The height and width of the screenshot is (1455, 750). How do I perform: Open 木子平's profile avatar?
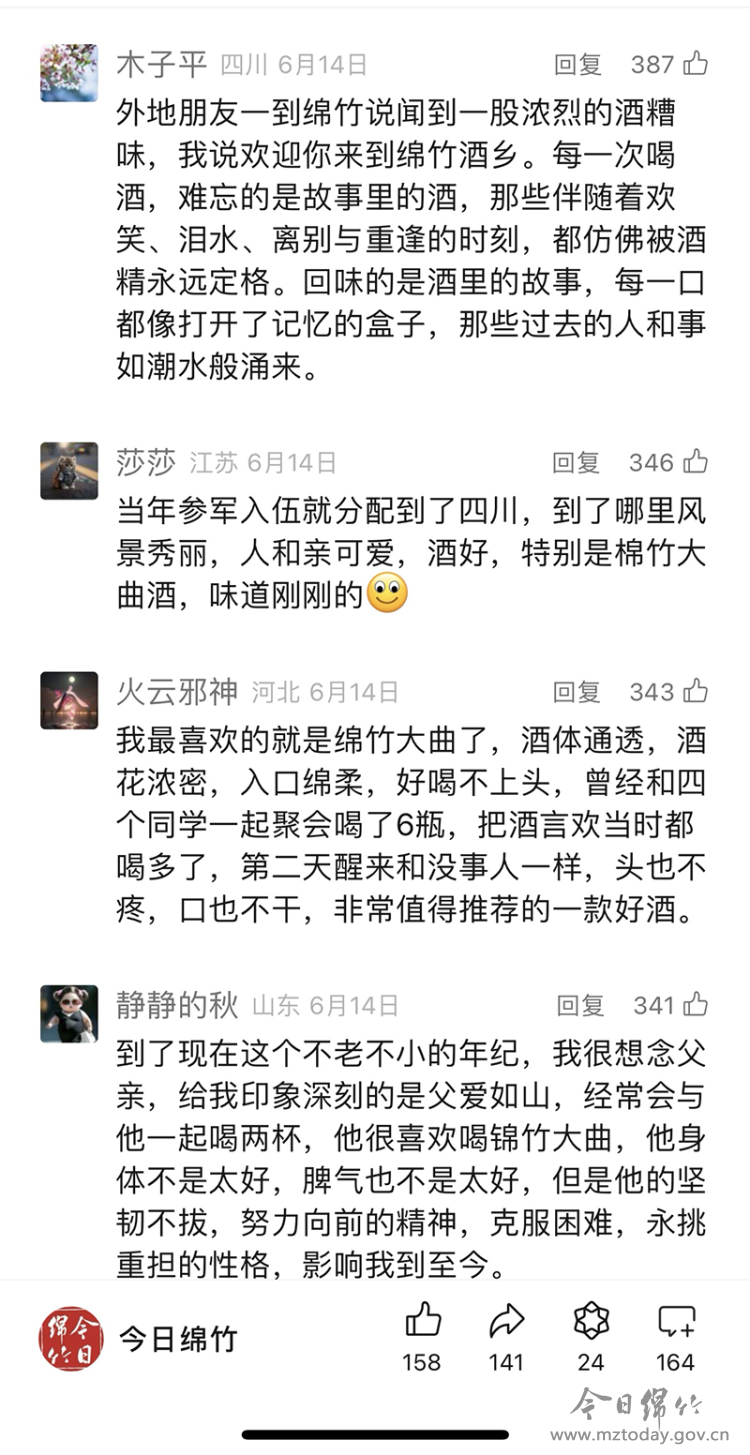point(69,72)
